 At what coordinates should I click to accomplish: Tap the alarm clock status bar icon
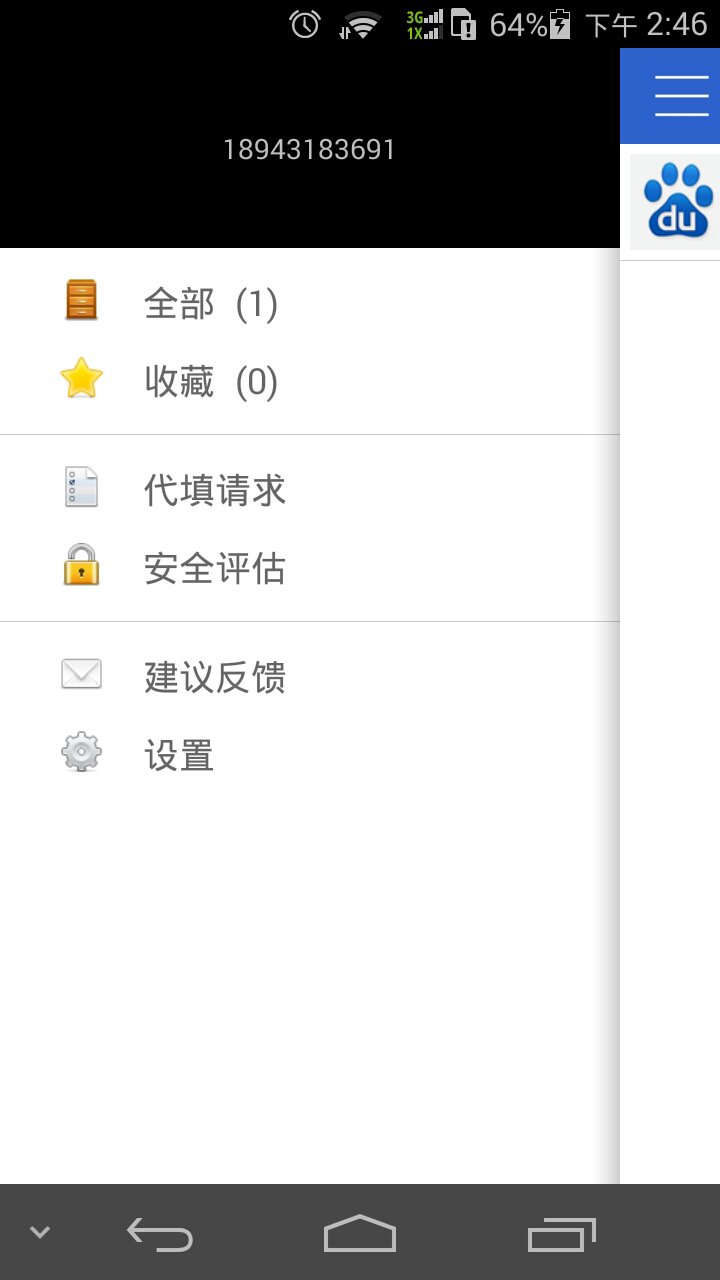point(303,23)
